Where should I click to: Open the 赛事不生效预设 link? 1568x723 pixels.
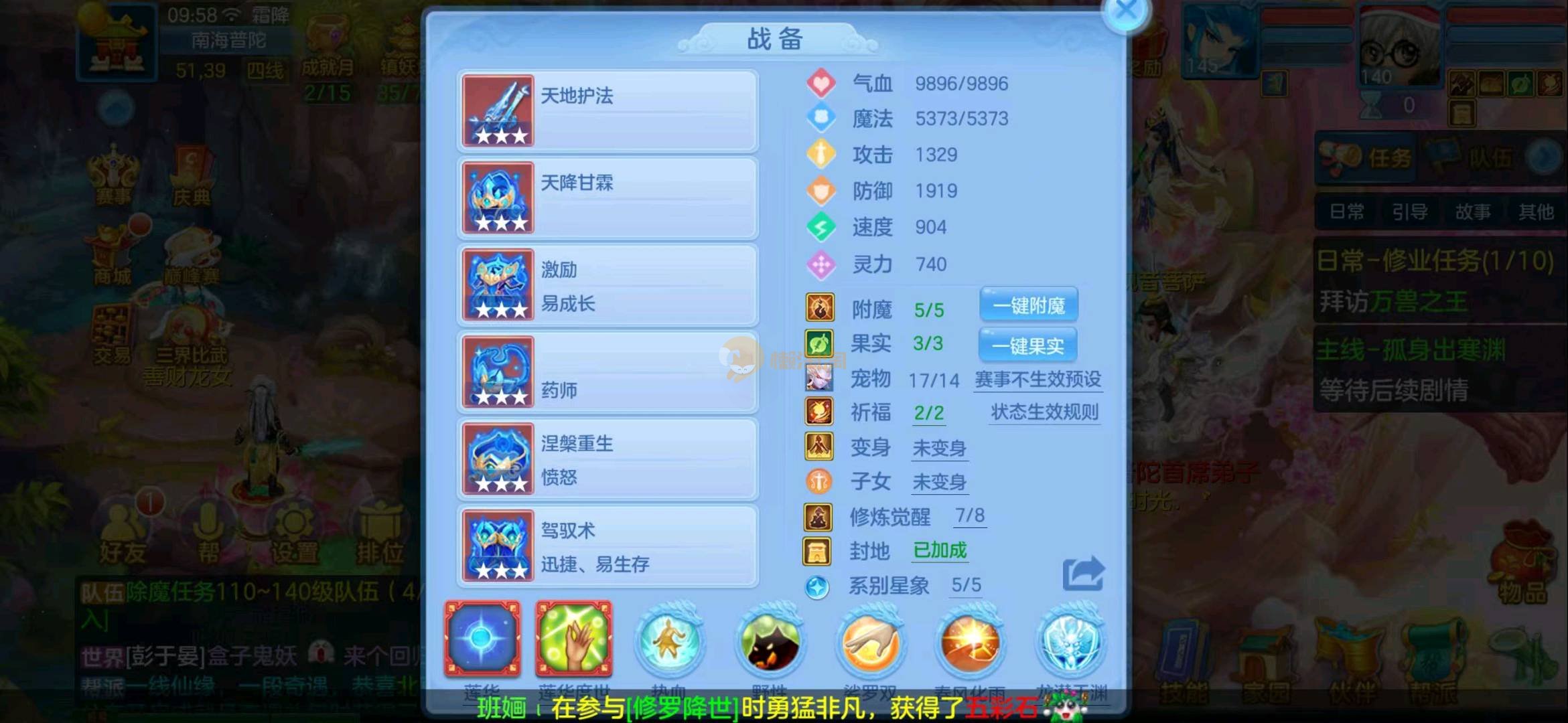click(x=1038, y=380)
